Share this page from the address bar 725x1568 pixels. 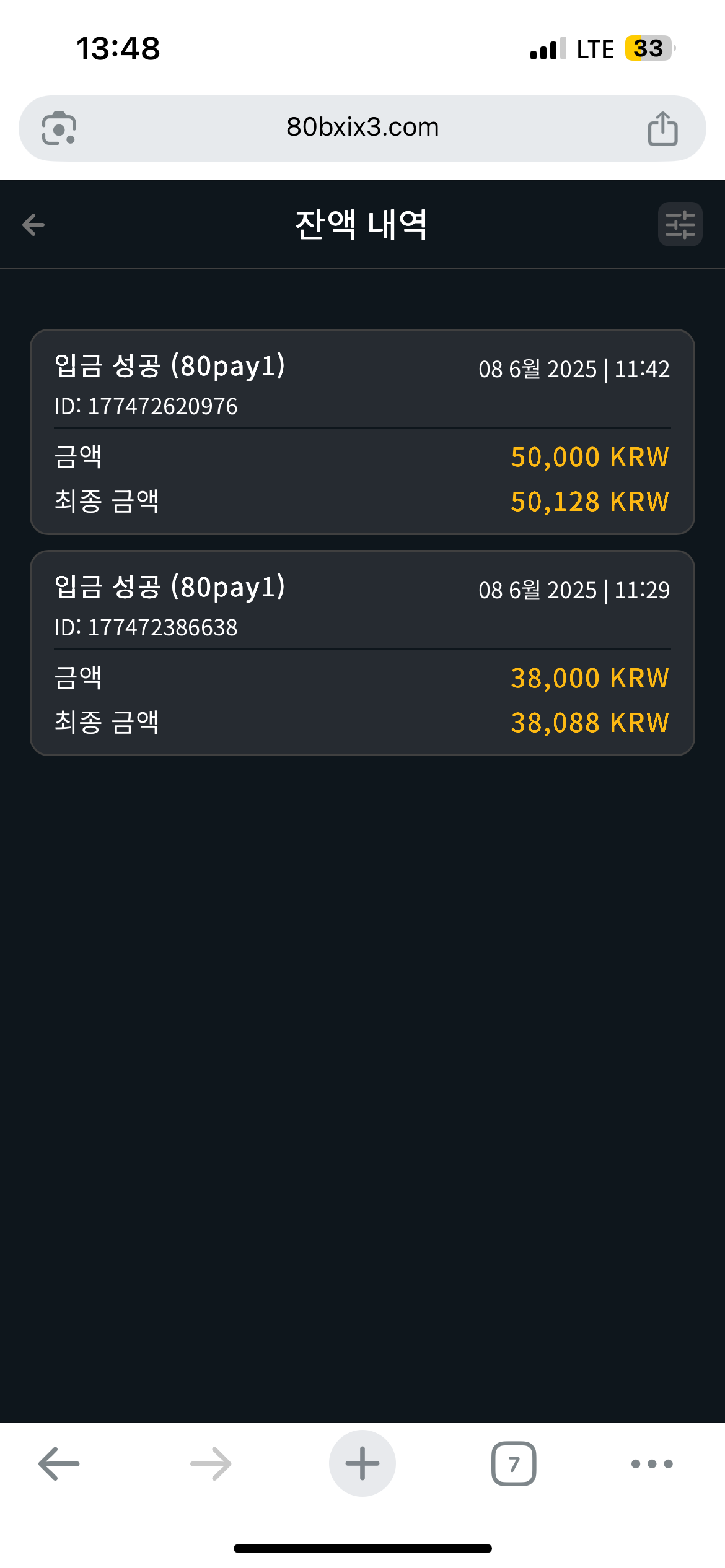coord(662,128)
